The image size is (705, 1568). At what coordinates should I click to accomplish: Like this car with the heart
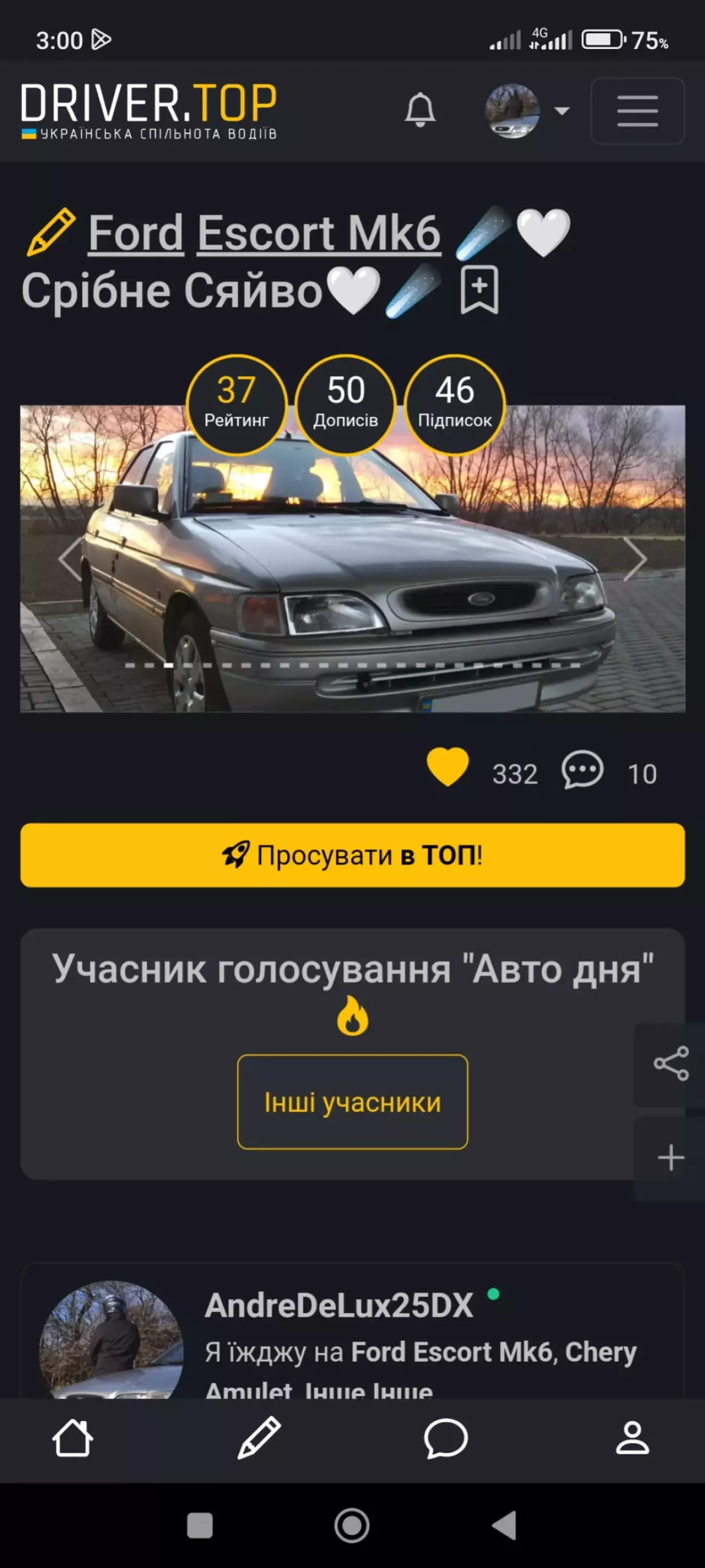(x=448, y=767)
